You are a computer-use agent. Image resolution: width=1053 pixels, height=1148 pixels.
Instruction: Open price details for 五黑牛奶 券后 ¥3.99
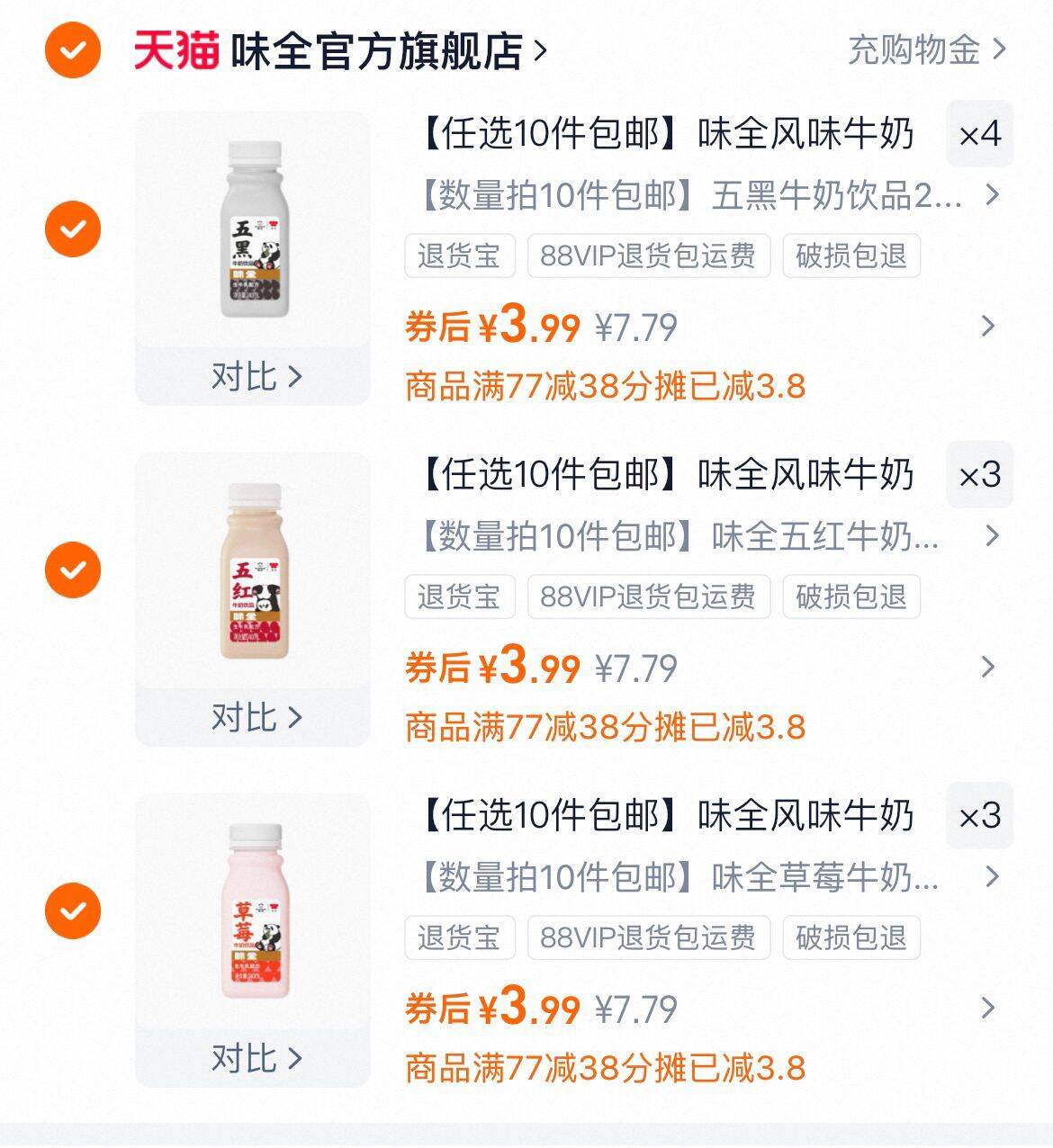(x=987, y=326)
